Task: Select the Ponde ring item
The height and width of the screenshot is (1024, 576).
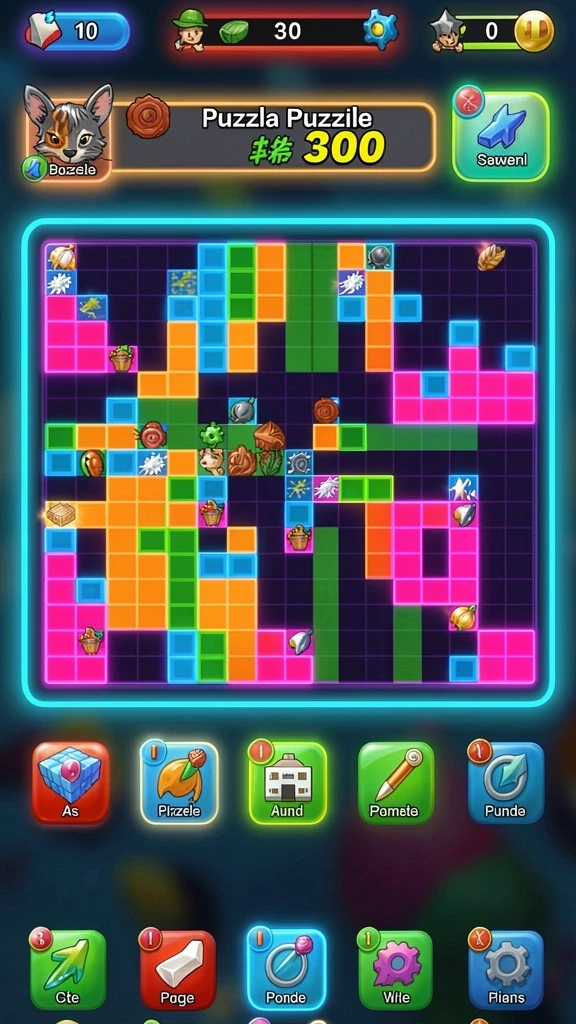Action: click(286, 970)
